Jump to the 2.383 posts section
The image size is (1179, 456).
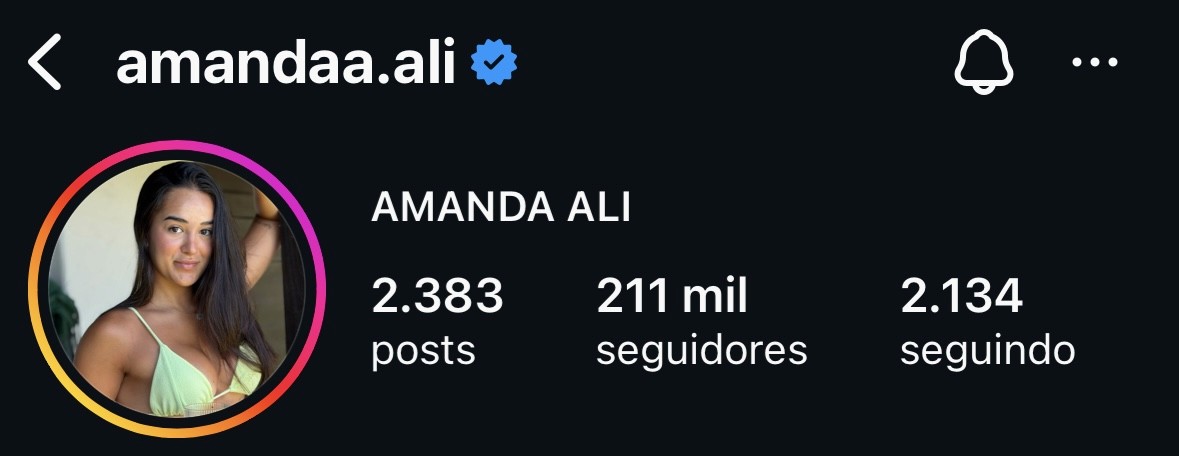point(437,322)
